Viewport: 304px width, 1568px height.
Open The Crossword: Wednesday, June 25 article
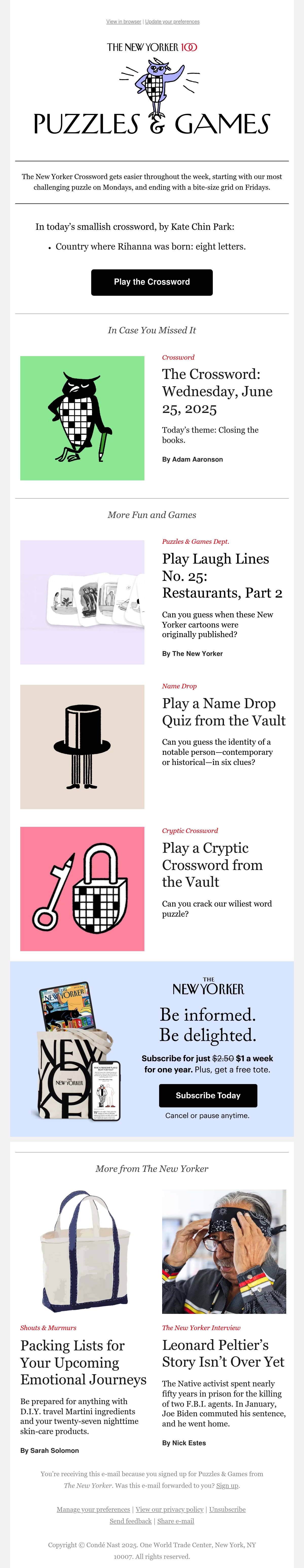point(217,391)
